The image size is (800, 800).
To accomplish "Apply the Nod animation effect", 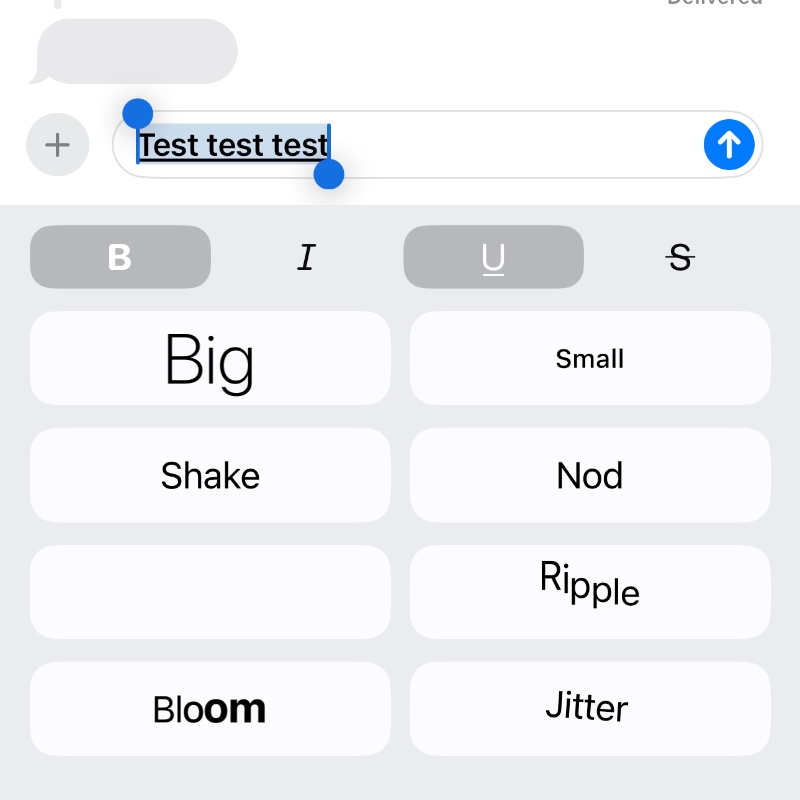I will (590, 475).
